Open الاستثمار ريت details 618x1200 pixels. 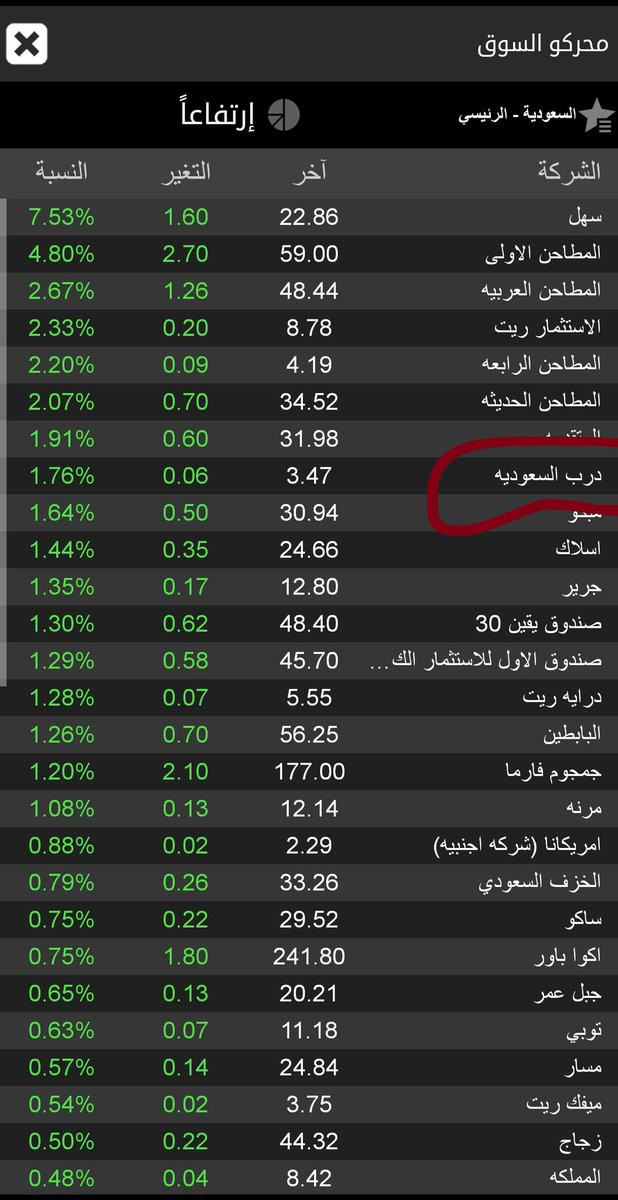tap(309, 328)
